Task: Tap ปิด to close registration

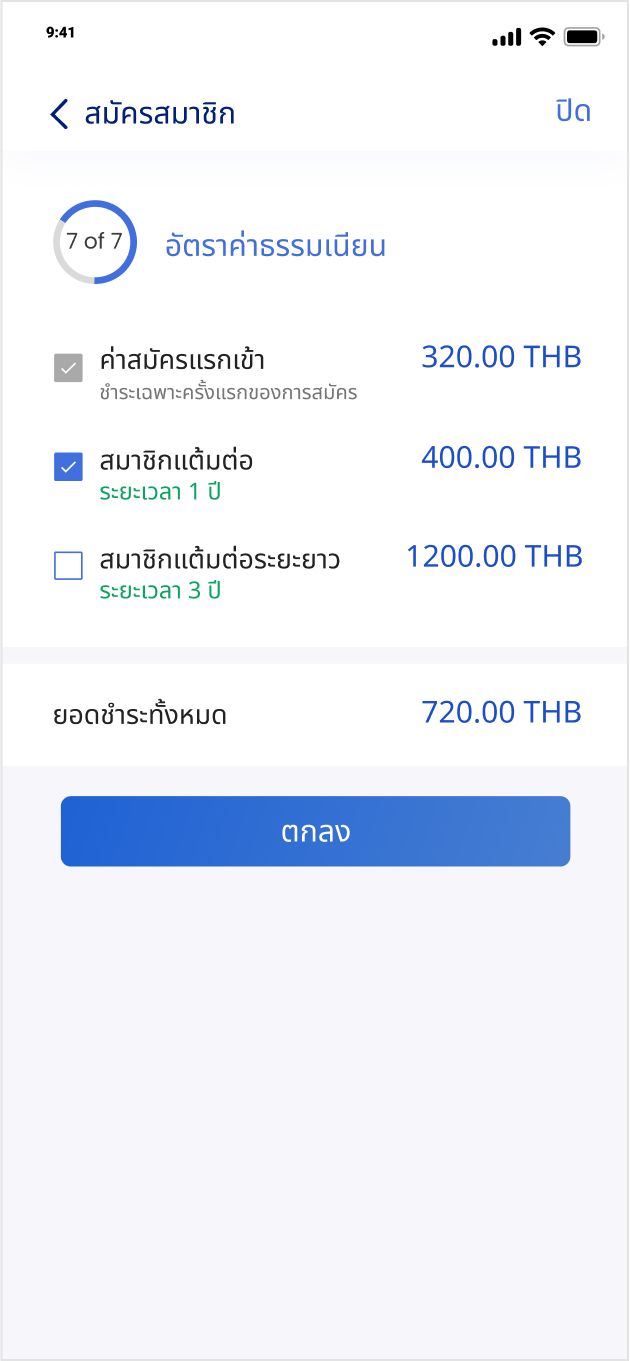Action: pos(573,112)
